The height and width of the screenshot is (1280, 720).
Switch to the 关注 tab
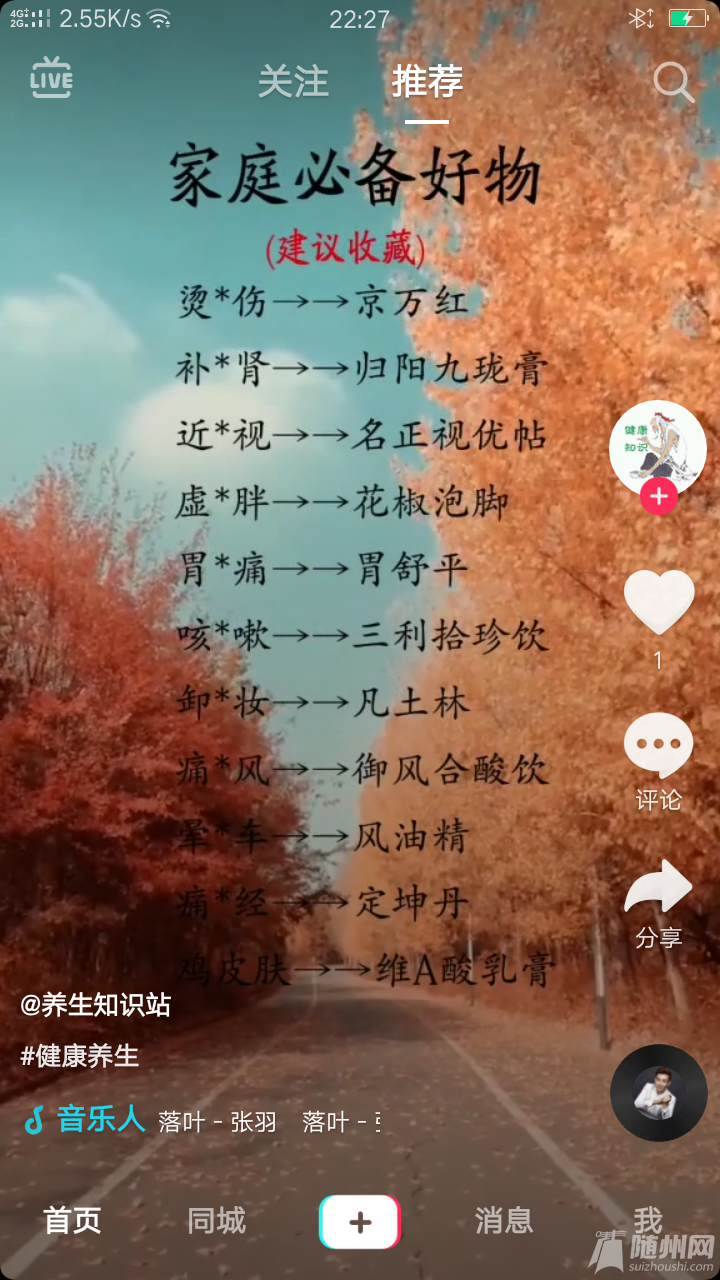click(x=293, y=82)
